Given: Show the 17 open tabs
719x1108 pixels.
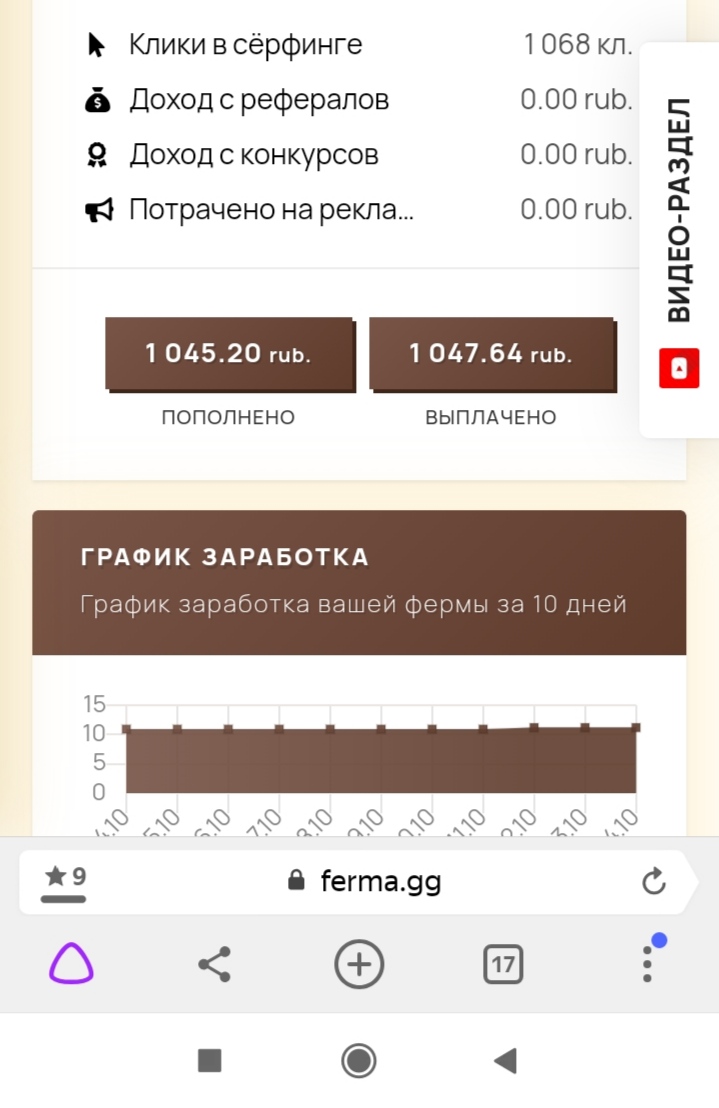Looking at the screenshot, I should pos(503,965).
